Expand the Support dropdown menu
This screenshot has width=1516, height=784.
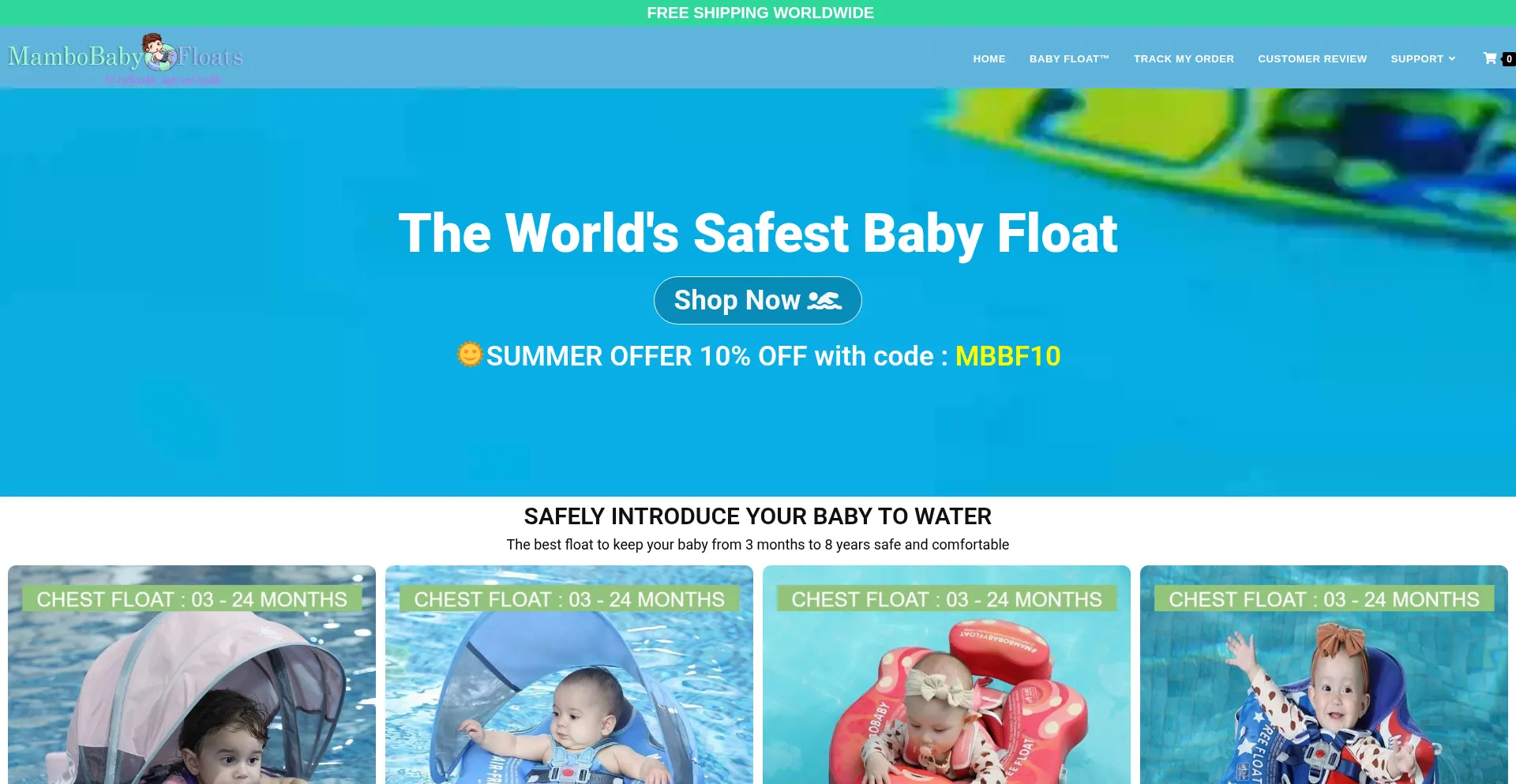click(1422, 58)
